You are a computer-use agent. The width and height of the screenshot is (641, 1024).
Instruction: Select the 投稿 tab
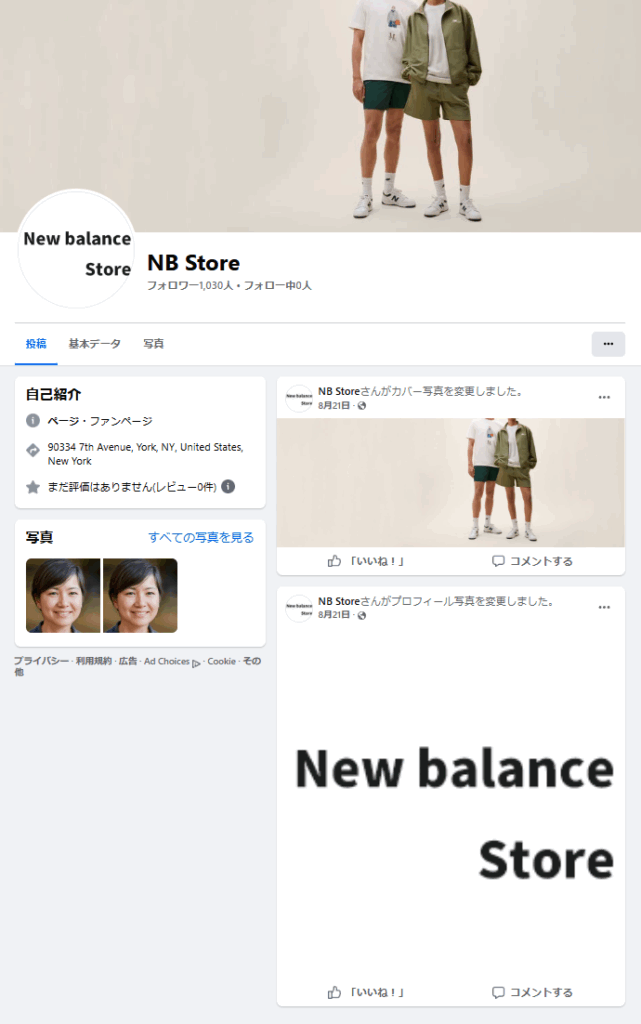[36, 344]
